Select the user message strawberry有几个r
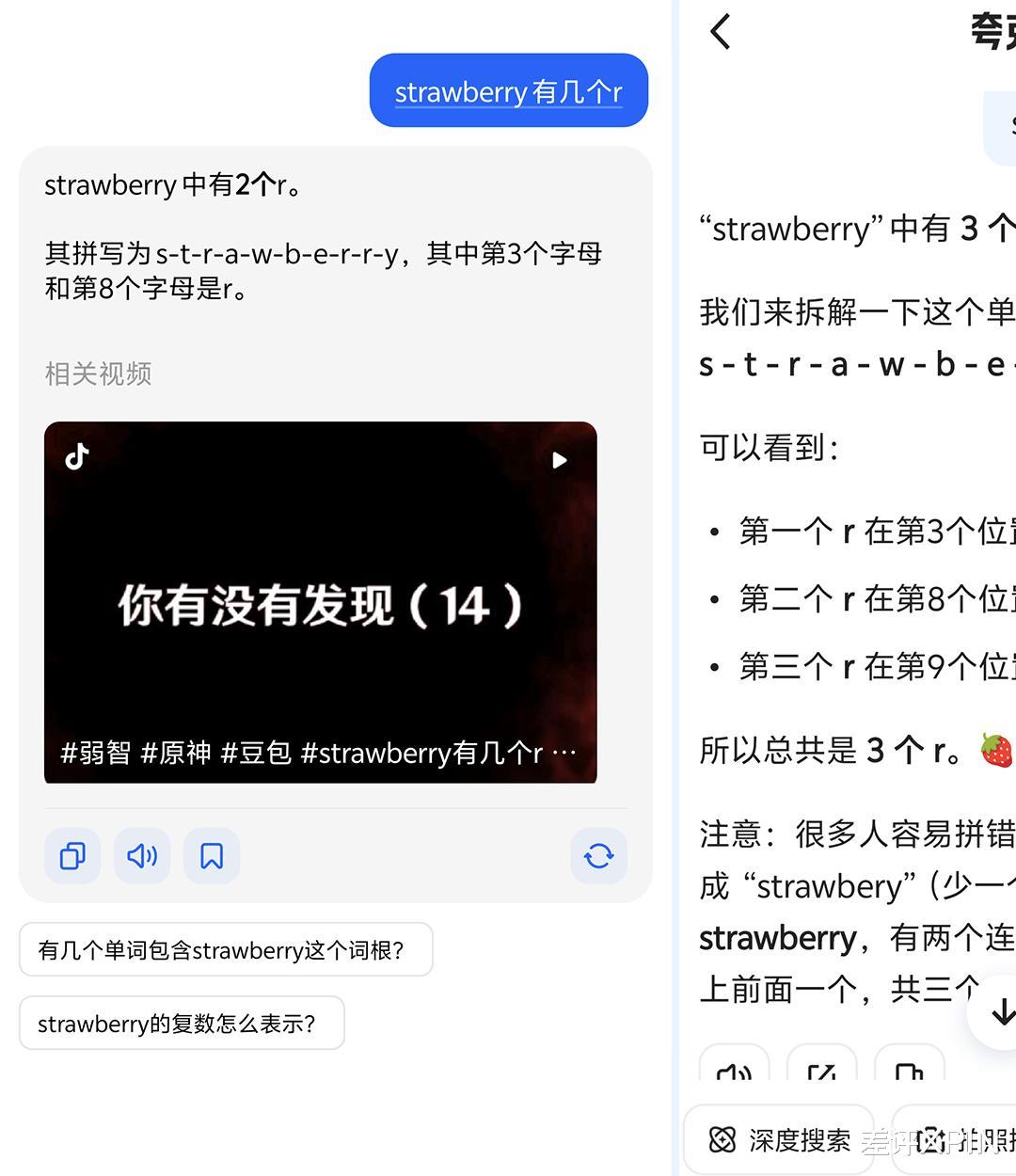Screen dimensions: 1016x1176 [508, 90]
